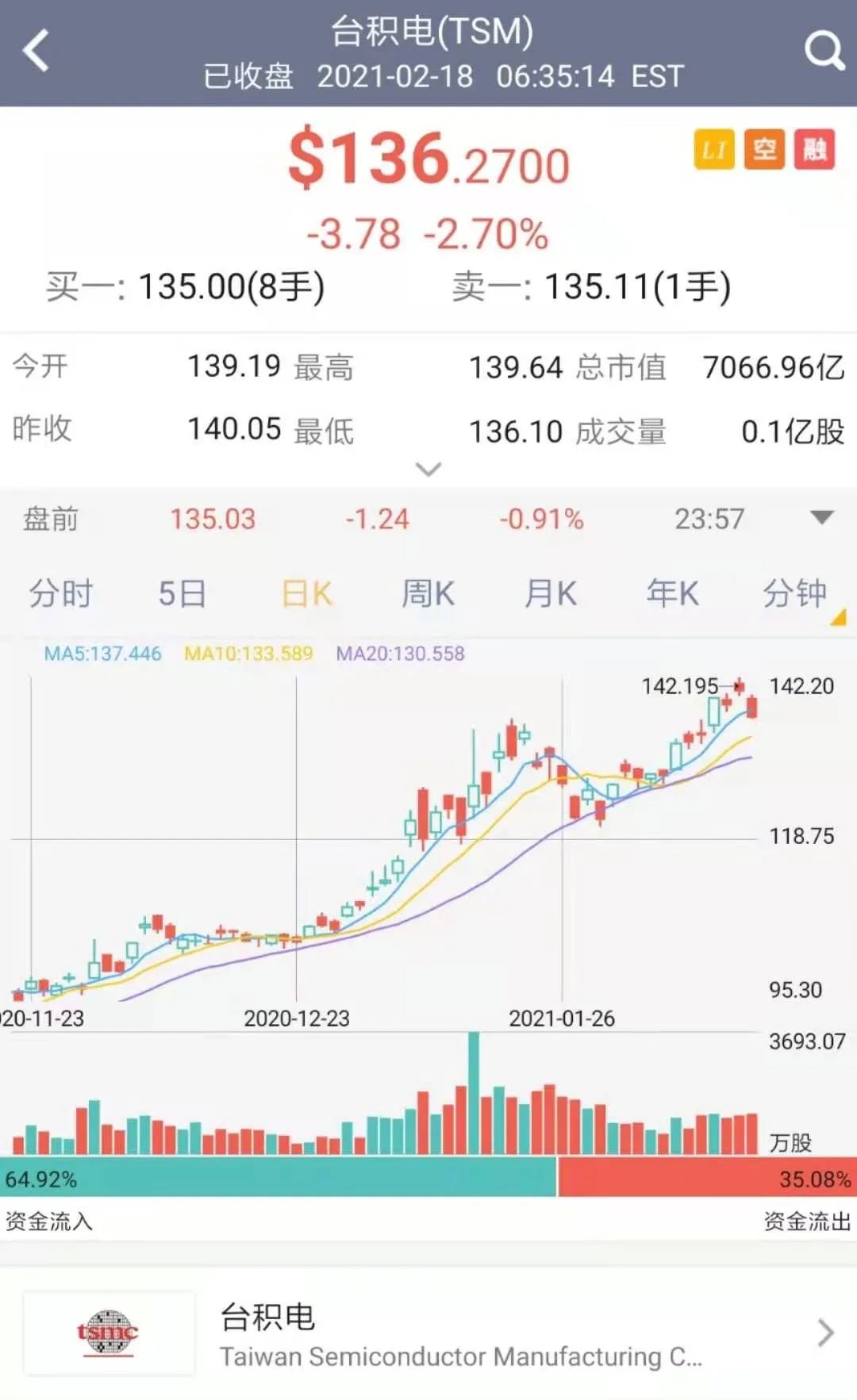Switch to the 周K weekly chart

point(427,593)
